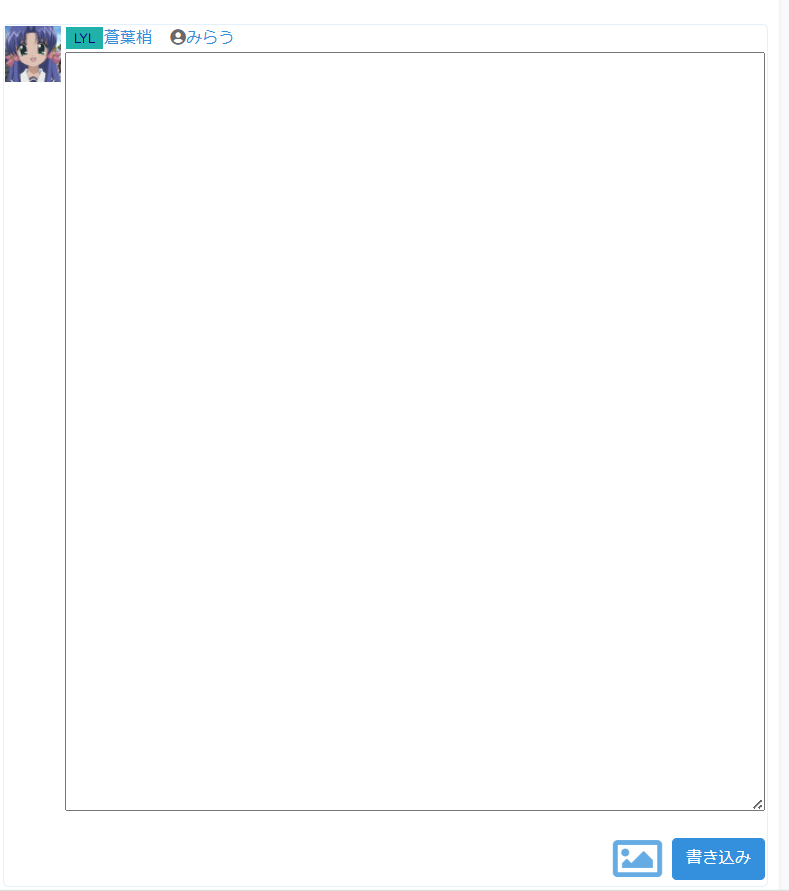Tap the 書き込み post button
The image size is (789, 891).
tap(718, 858)
